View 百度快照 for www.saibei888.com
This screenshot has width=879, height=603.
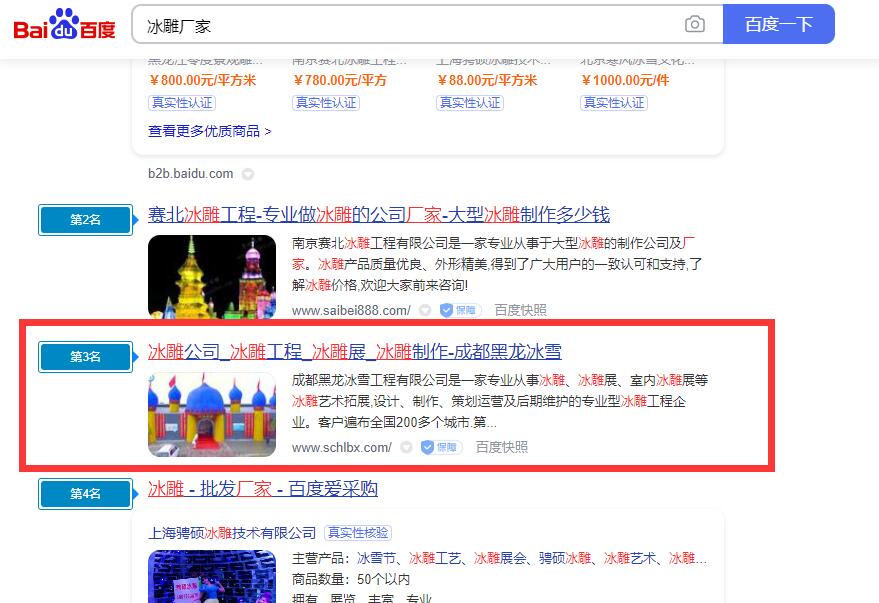520,311
